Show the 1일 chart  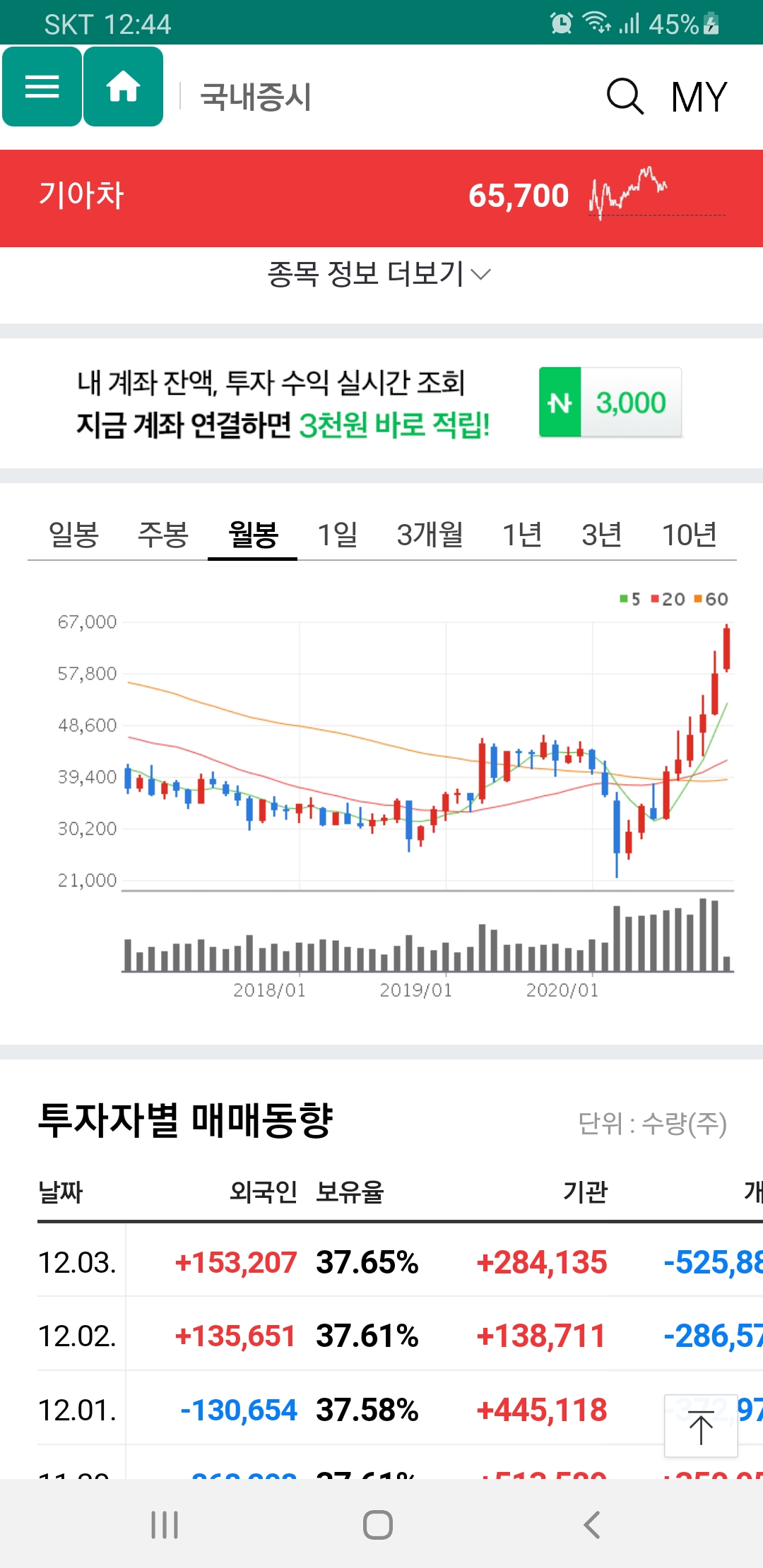(x=338, y=535)
